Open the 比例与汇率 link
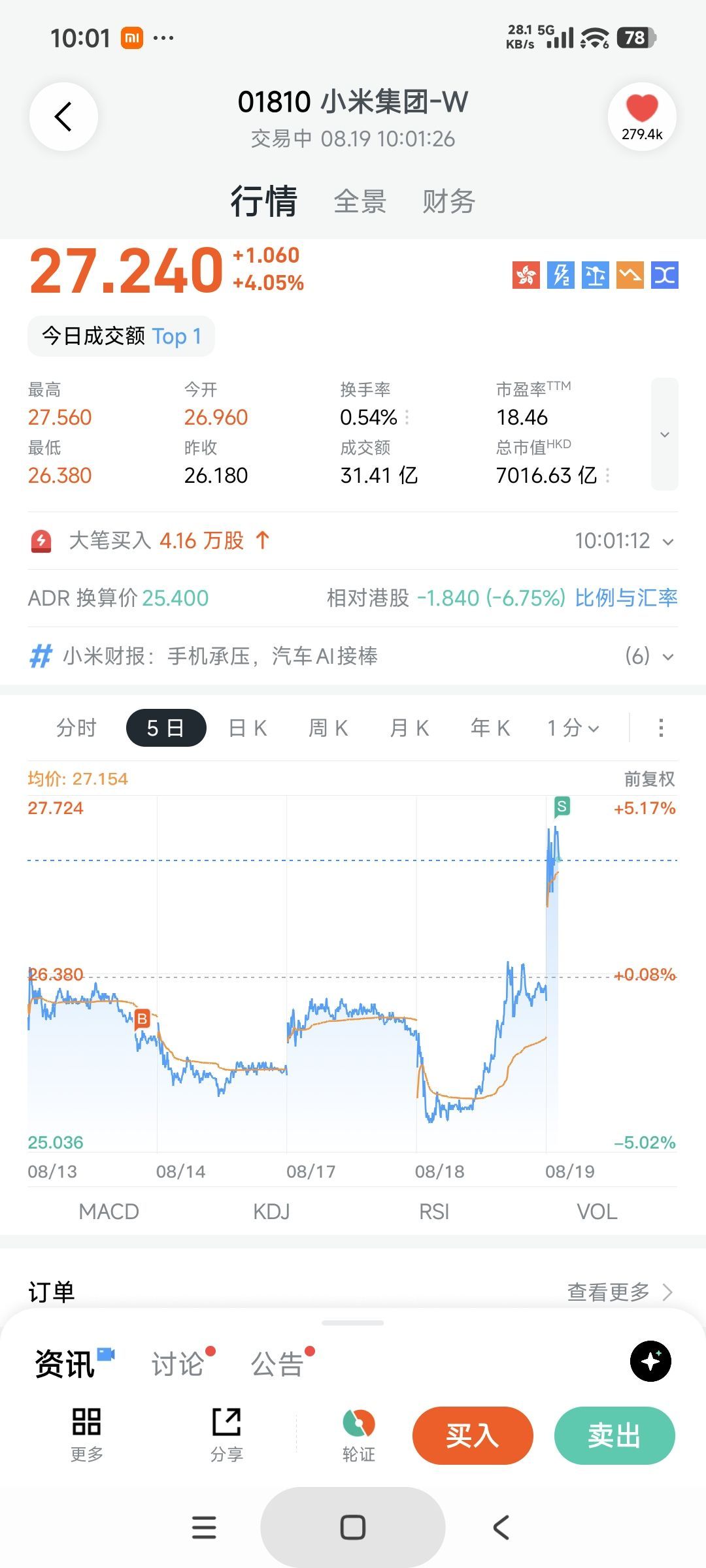Viewport: 706px width, 1568px height. 626,598
